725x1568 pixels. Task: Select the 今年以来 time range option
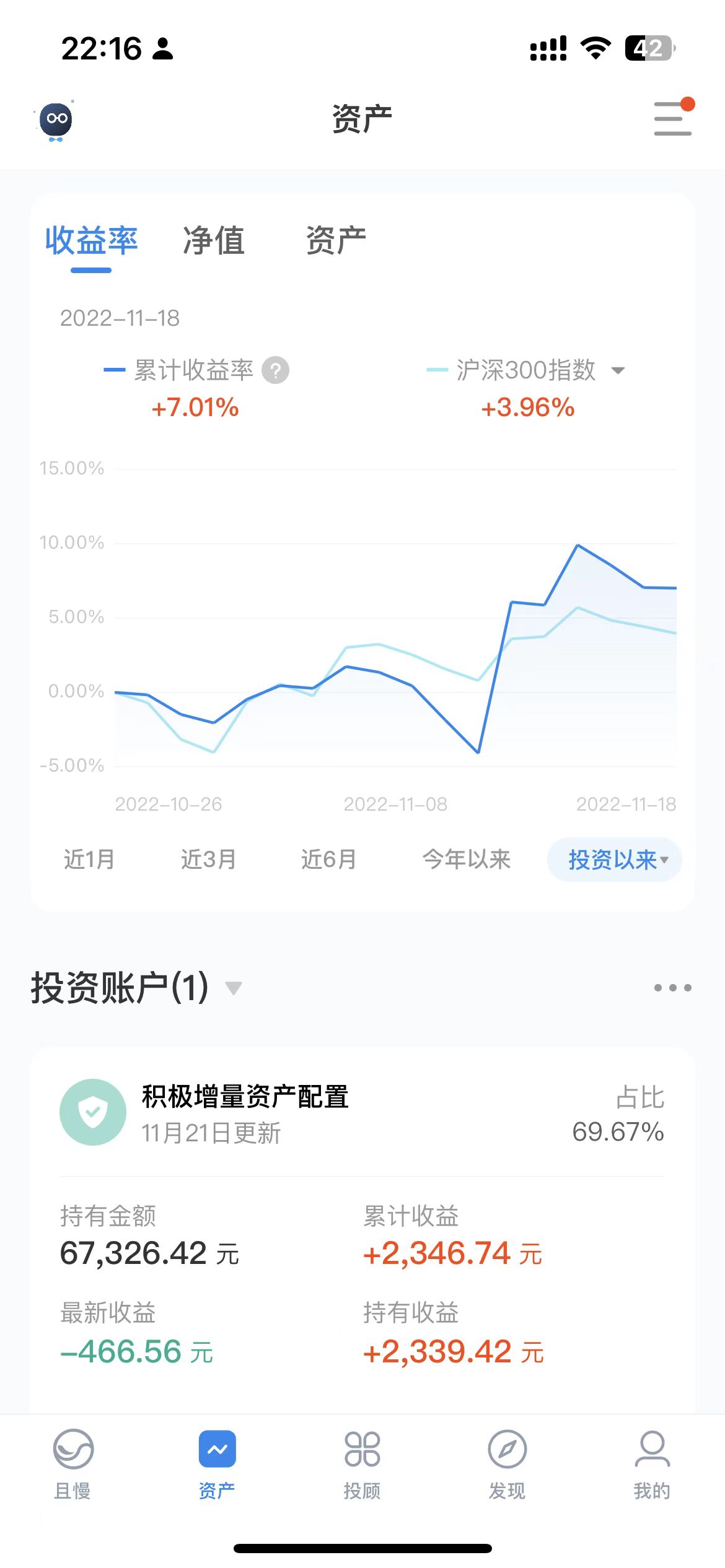(x=466, y=860)
